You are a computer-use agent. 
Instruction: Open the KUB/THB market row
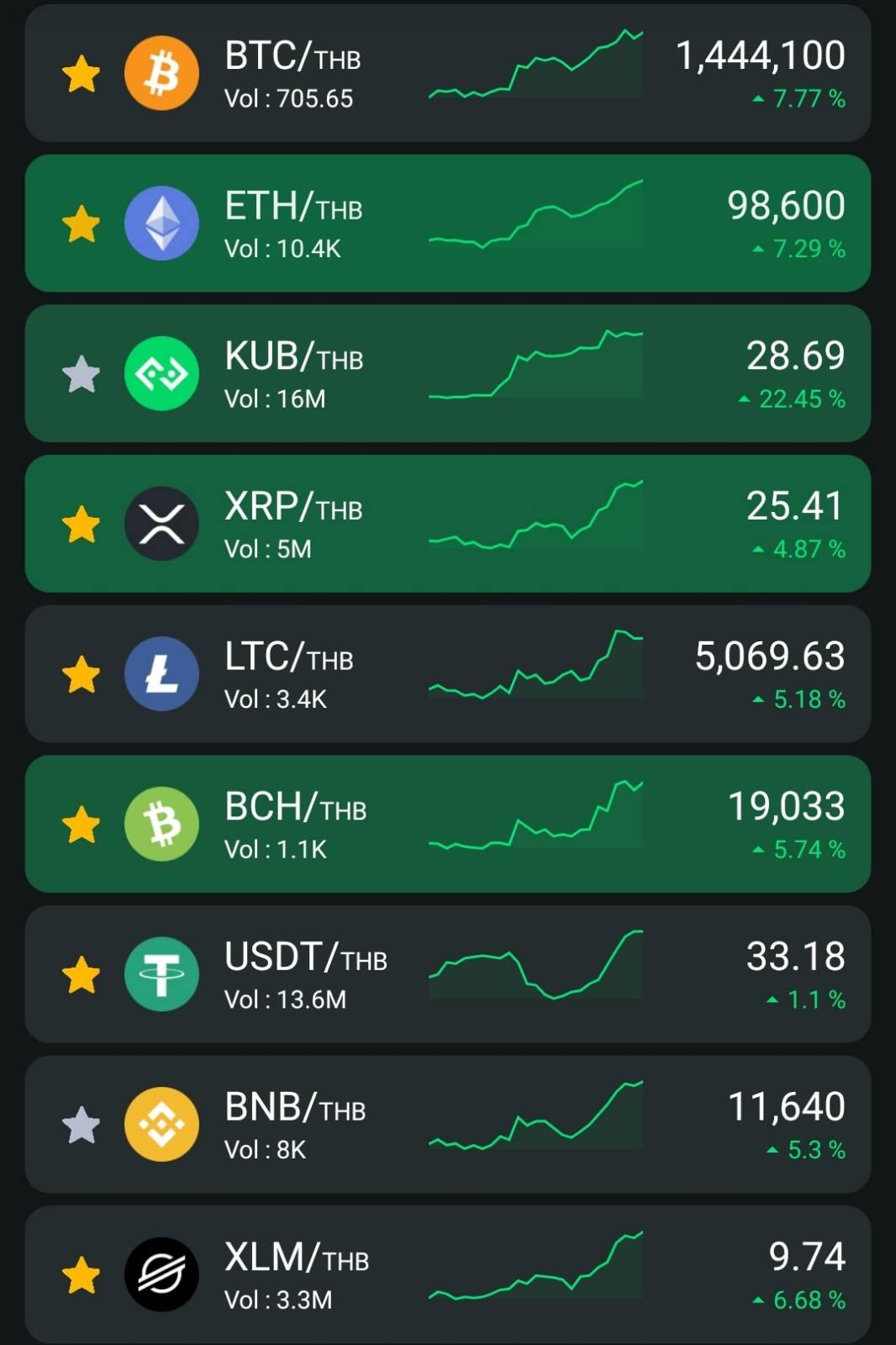[448, 374]
